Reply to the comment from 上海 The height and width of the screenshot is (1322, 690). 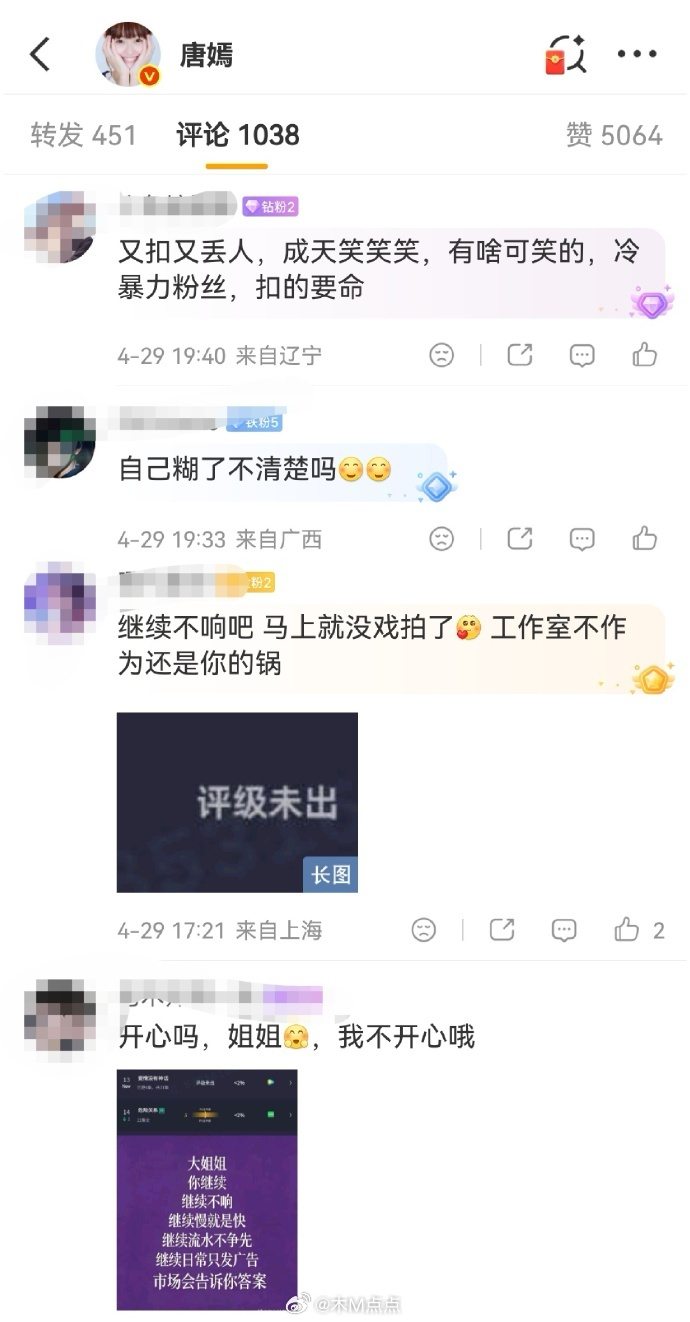564,930
